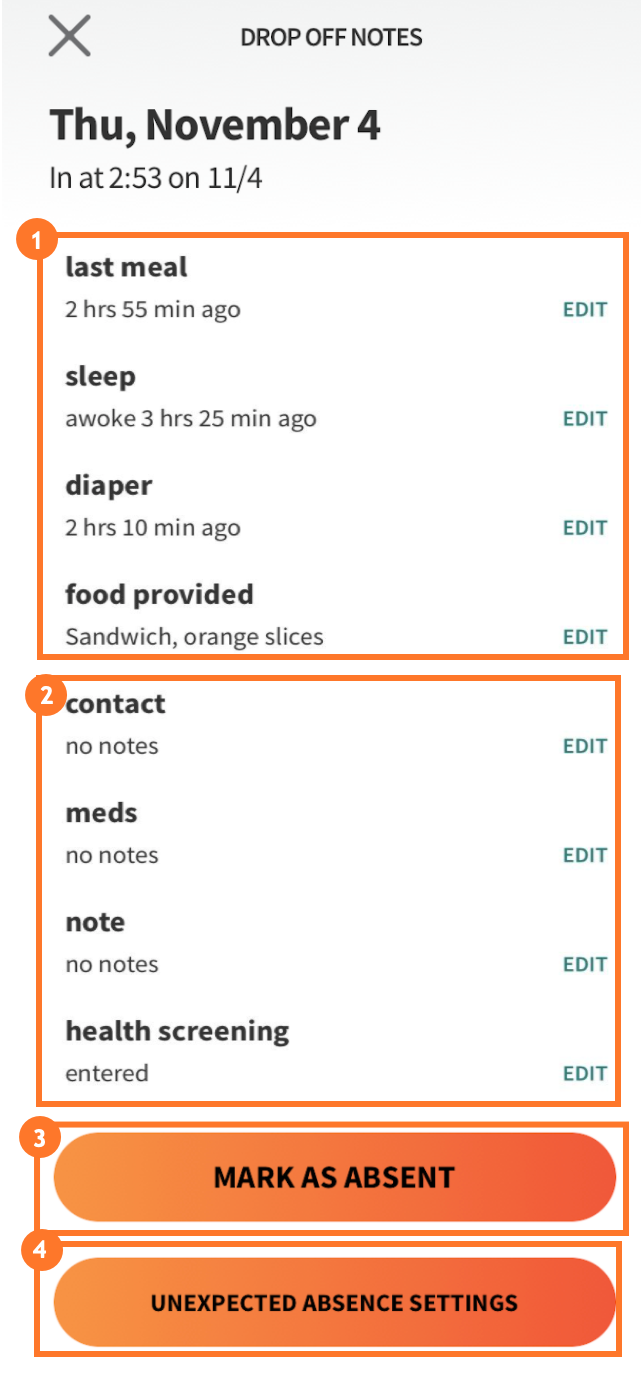Open Unexpected Absence Settings

334,1302
